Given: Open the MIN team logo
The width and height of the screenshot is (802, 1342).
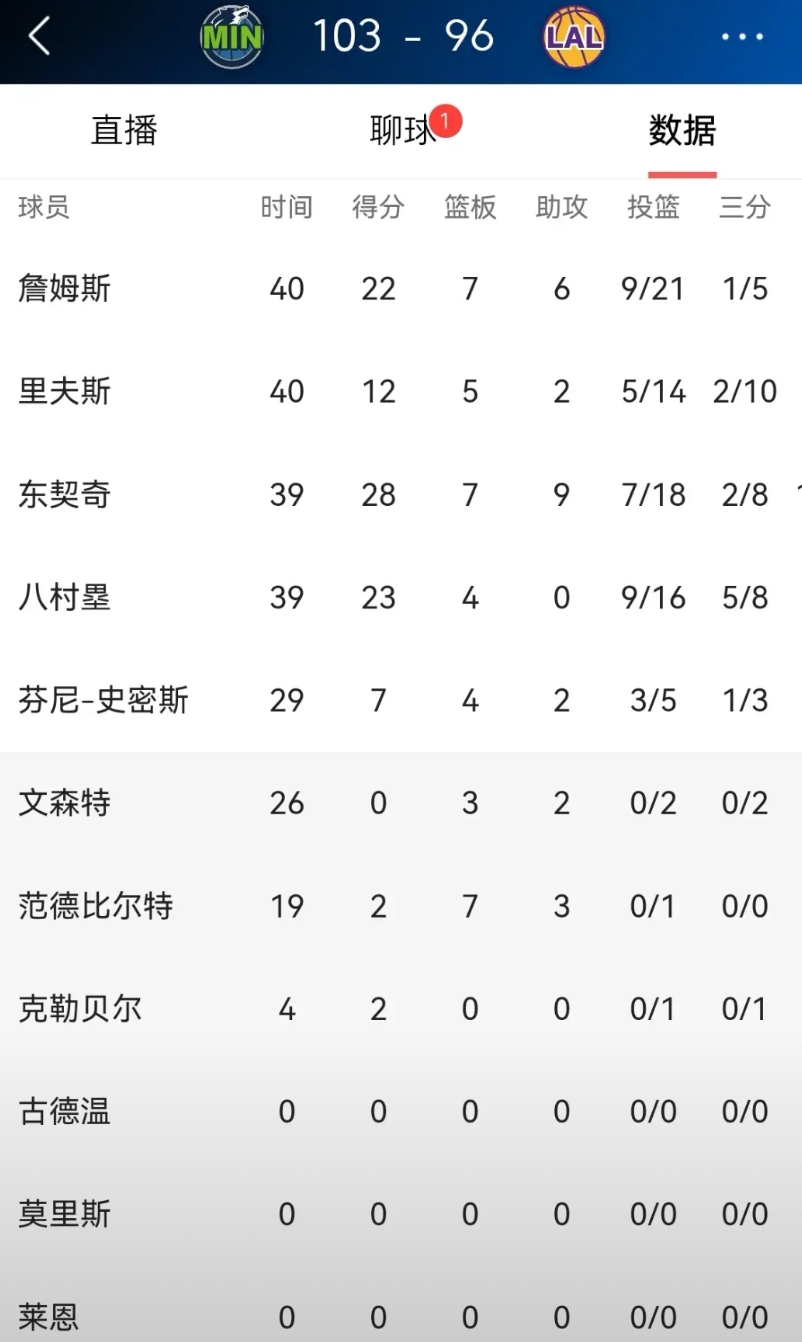Looking at the screenshot, I should pos(232,37).
